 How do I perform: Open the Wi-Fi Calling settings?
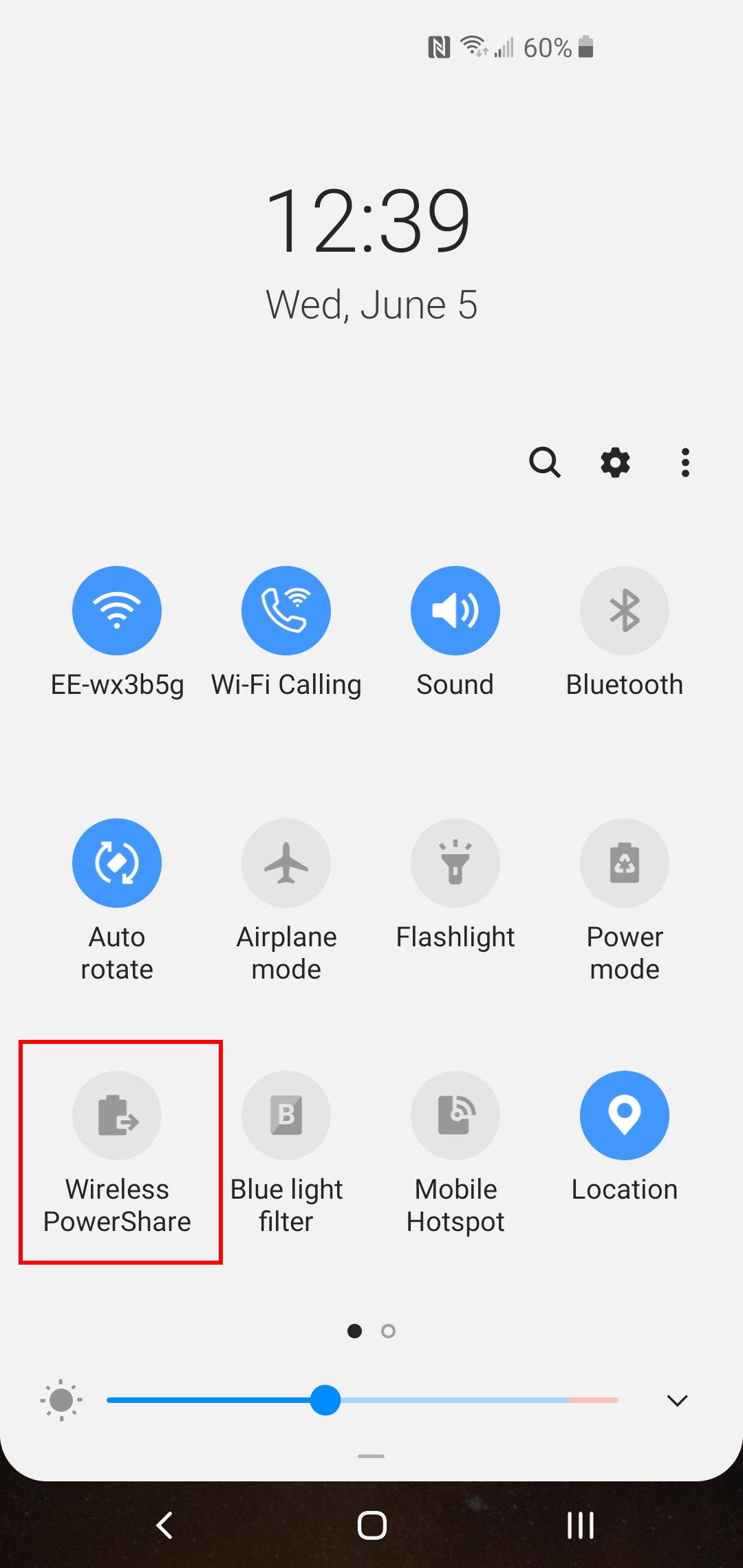pos(286,610)
